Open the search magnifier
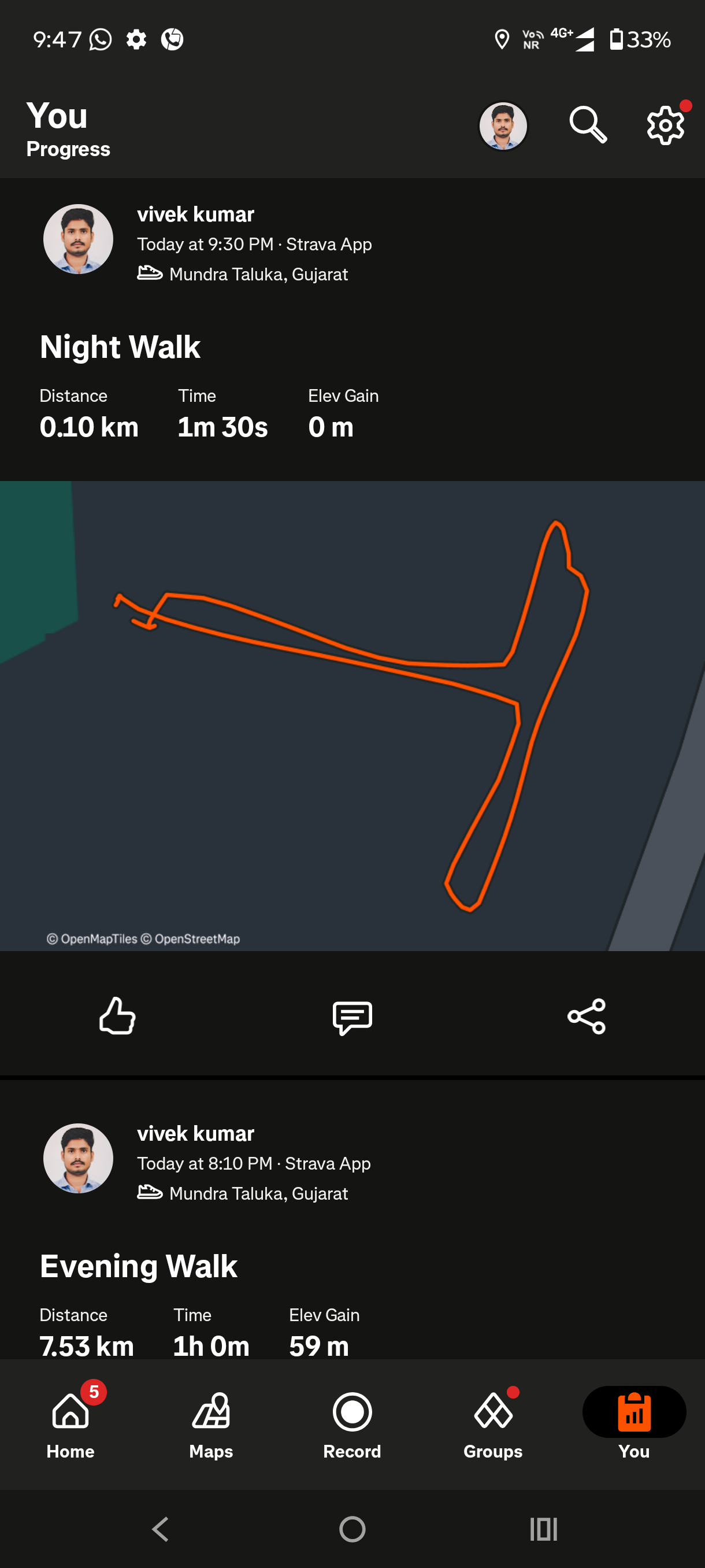 pos(587,125)
